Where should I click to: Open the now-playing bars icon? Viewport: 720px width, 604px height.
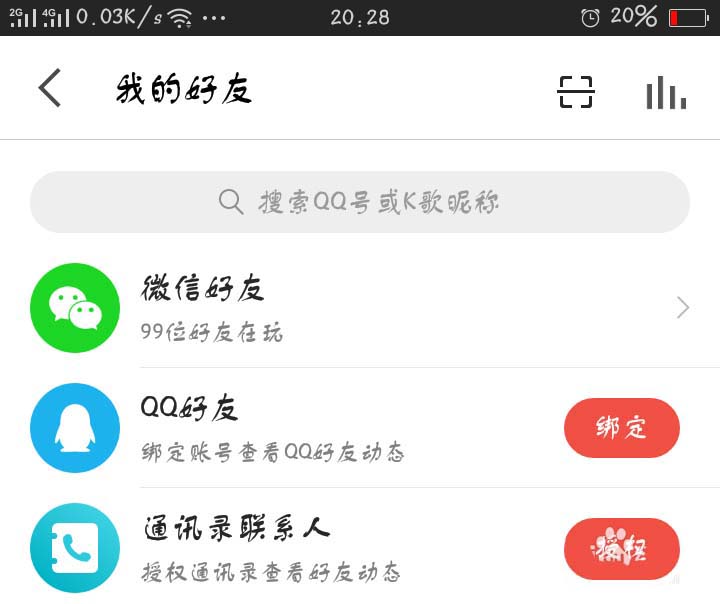666,92
